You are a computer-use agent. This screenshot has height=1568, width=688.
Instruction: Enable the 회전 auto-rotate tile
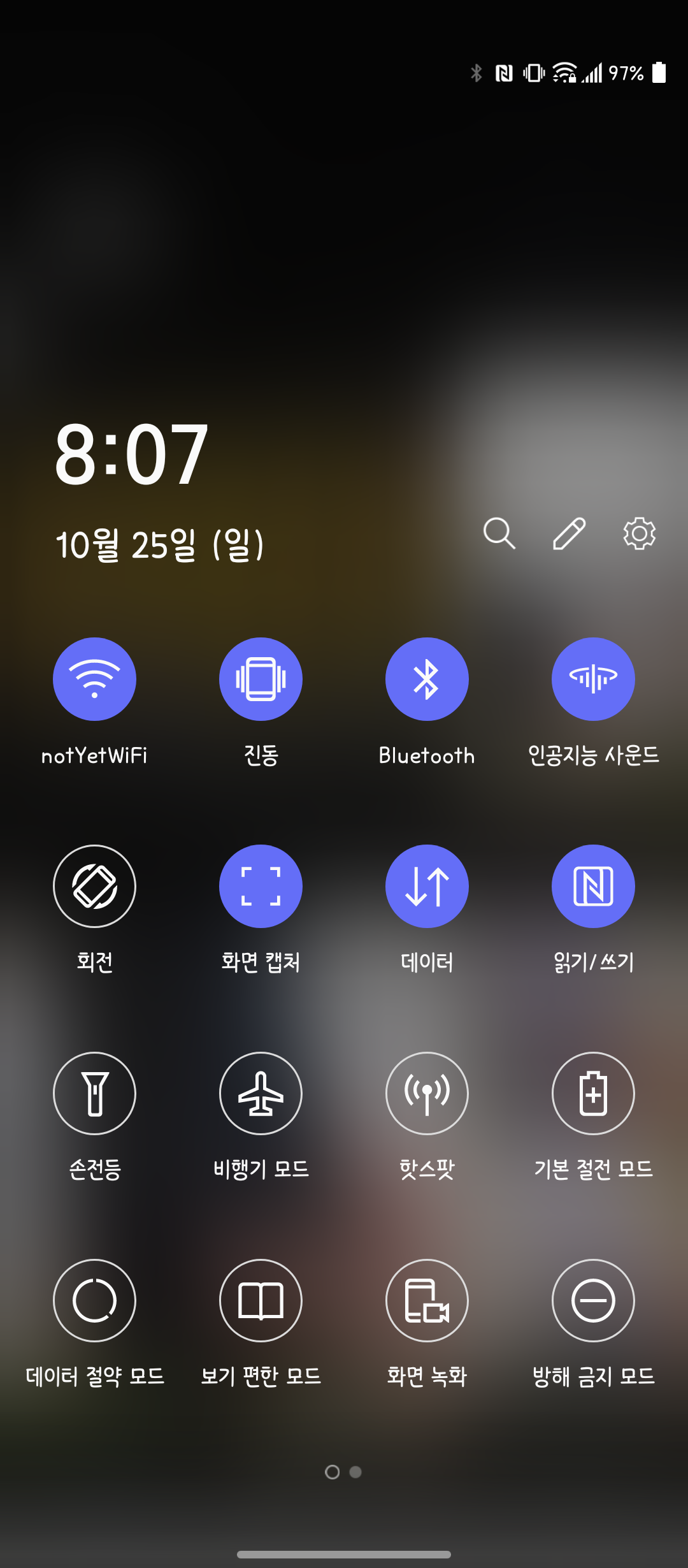(x=94, y=886)
